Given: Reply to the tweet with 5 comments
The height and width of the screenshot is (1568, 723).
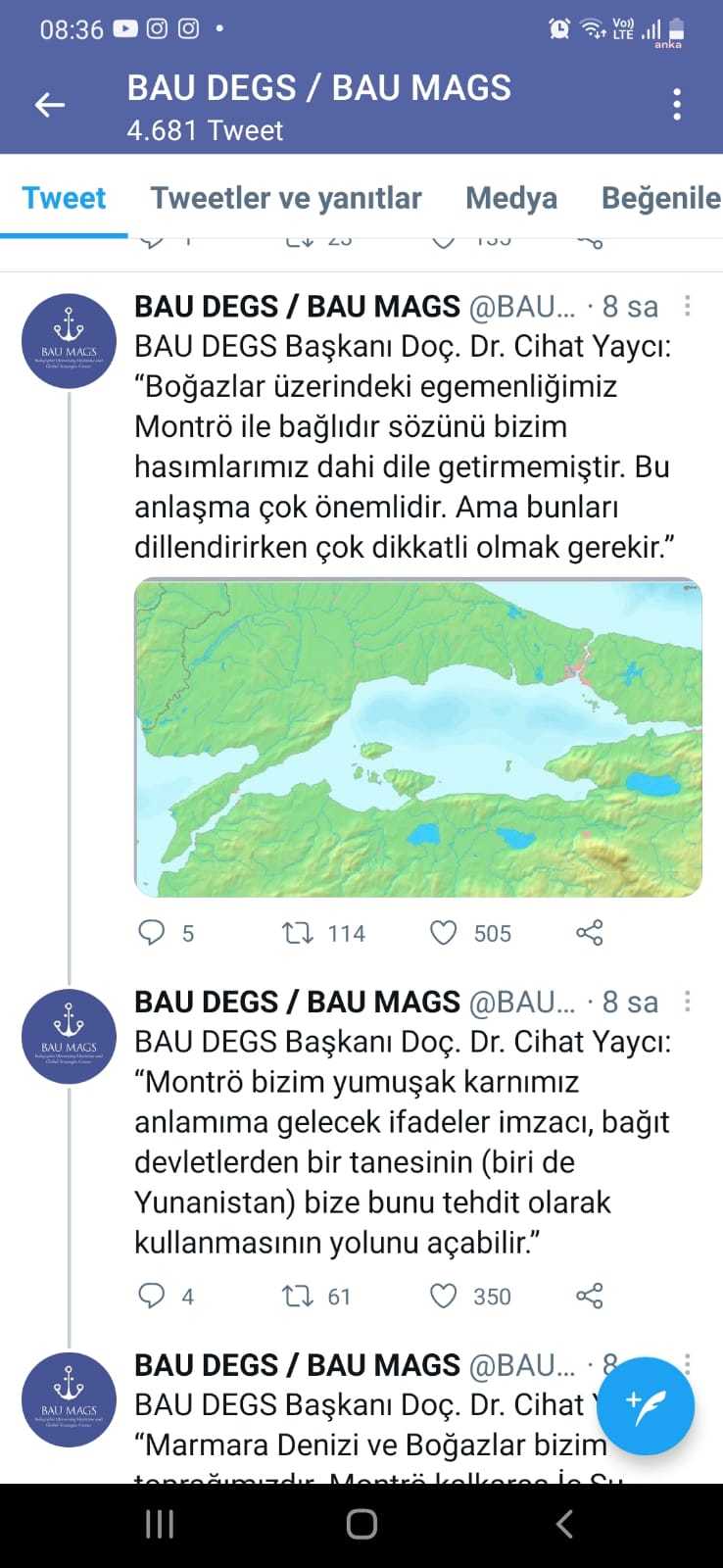Looking at the screenshot, I should tap(152, 932).
